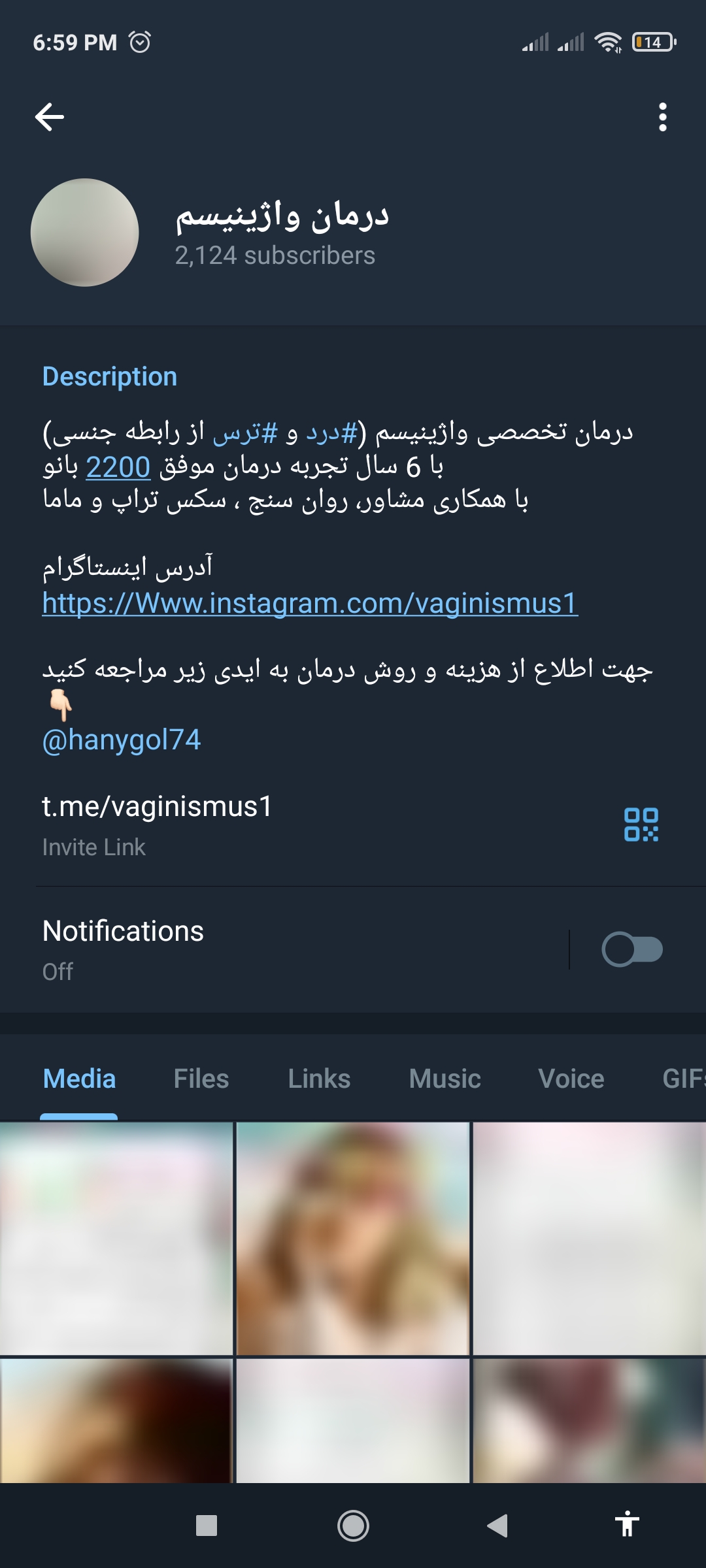Select the Media tab
This screenshot has width=706, height=1568.
click(x=79, y=1079)
